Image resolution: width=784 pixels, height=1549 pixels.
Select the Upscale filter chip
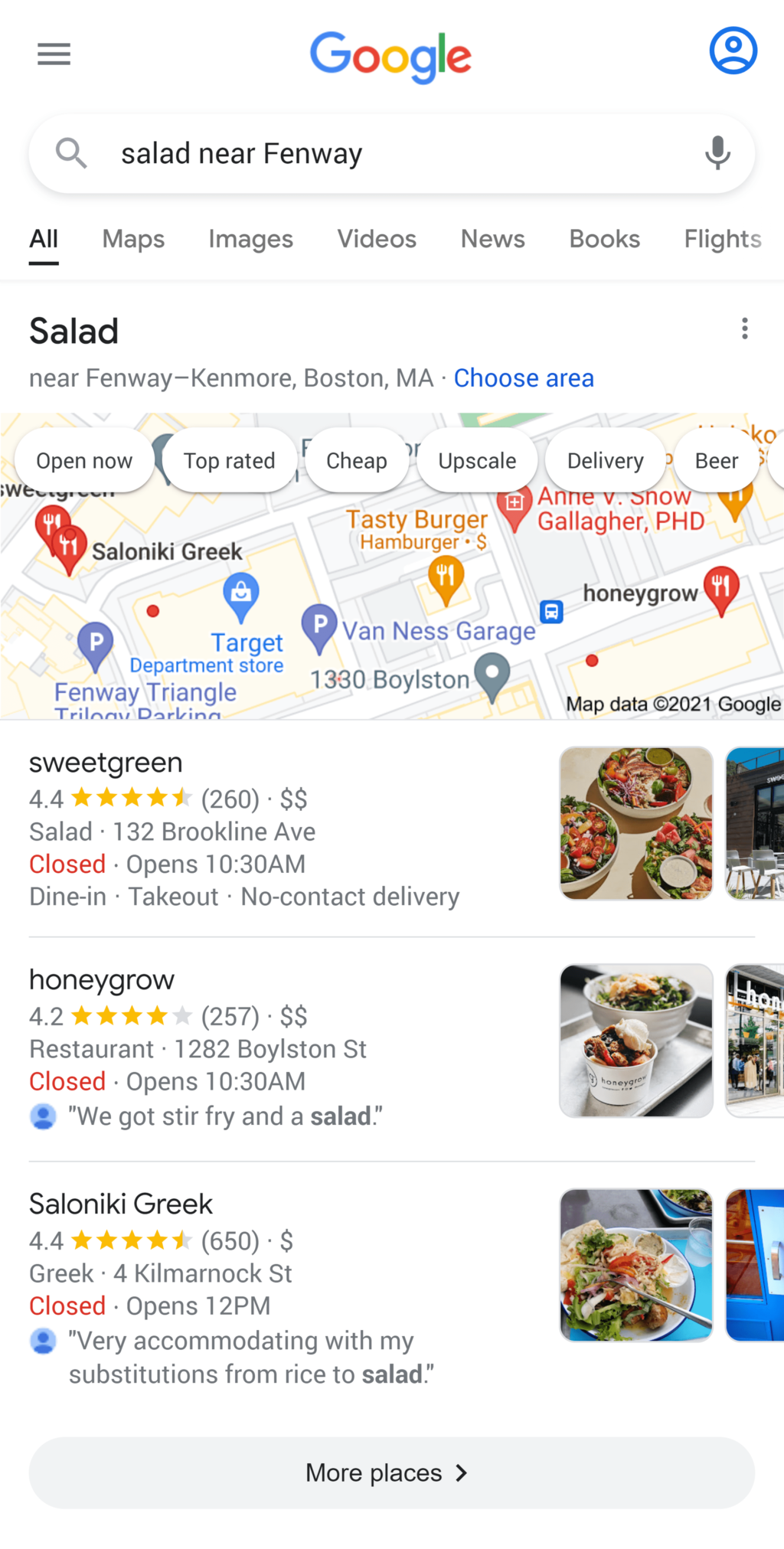(x=477, y=461)
